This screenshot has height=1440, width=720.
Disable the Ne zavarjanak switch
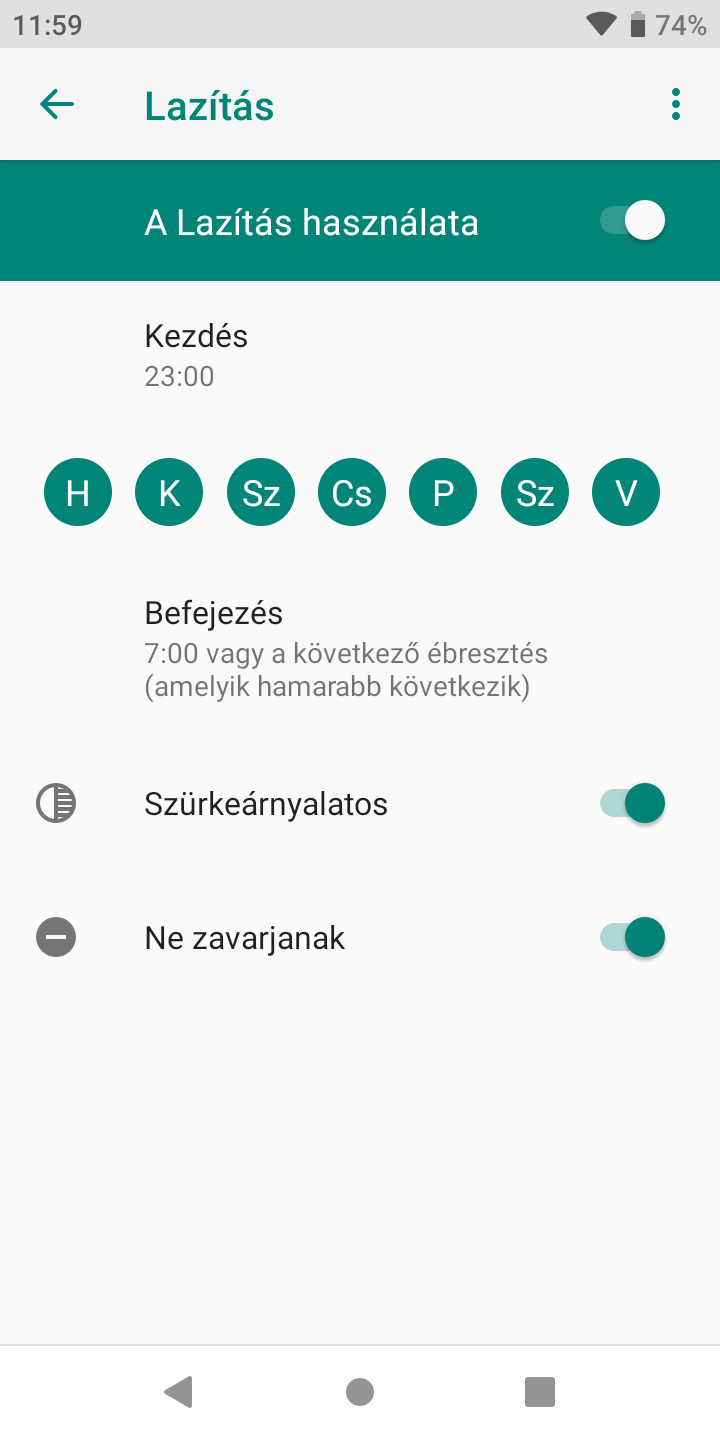[x=632, y=938]
